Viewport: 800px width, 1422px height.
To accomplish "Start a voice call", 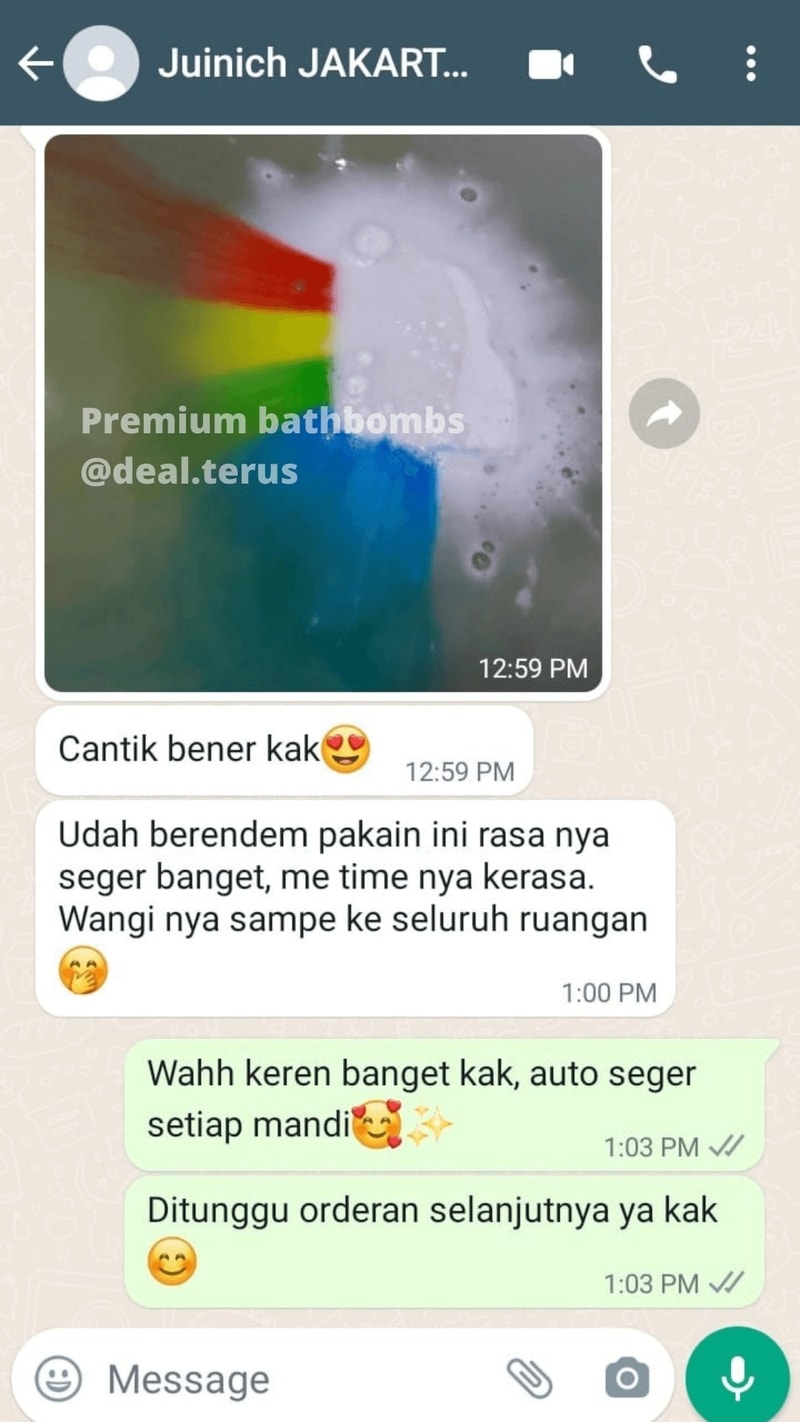I will coord(657,66).
